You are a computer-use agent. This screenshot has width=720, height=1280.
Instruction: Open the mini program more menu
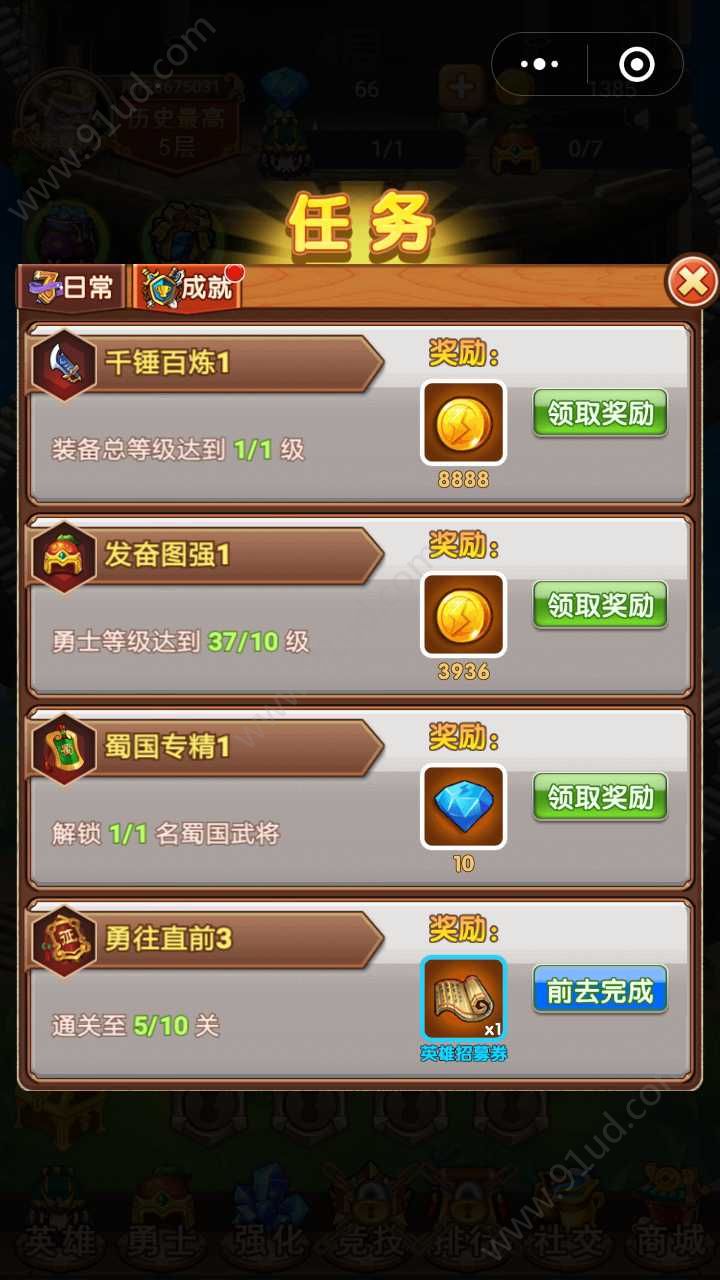tap(540, 65)
